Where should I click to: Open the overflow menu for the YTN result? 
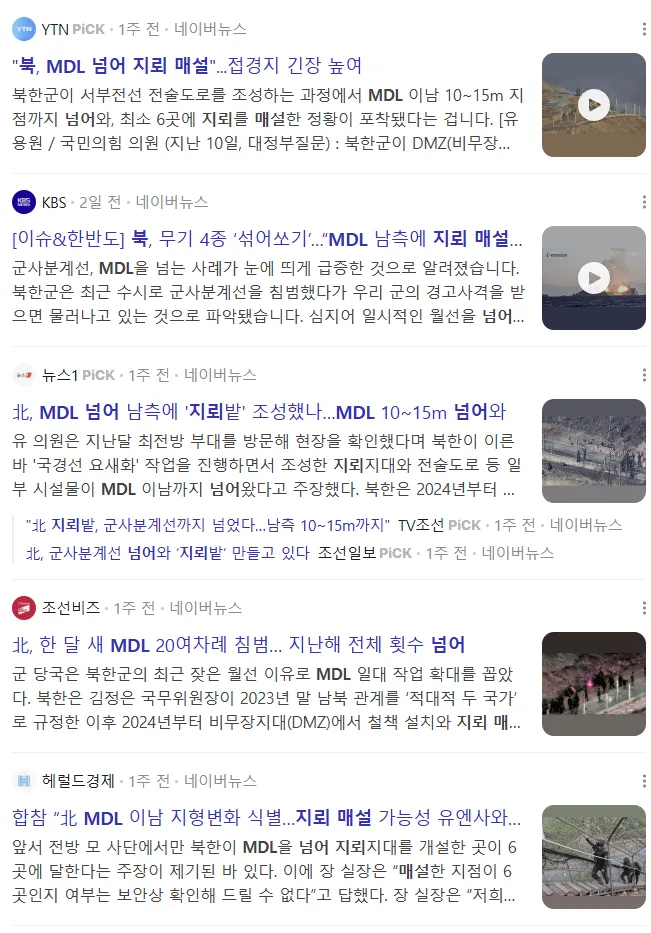point(644,29)
